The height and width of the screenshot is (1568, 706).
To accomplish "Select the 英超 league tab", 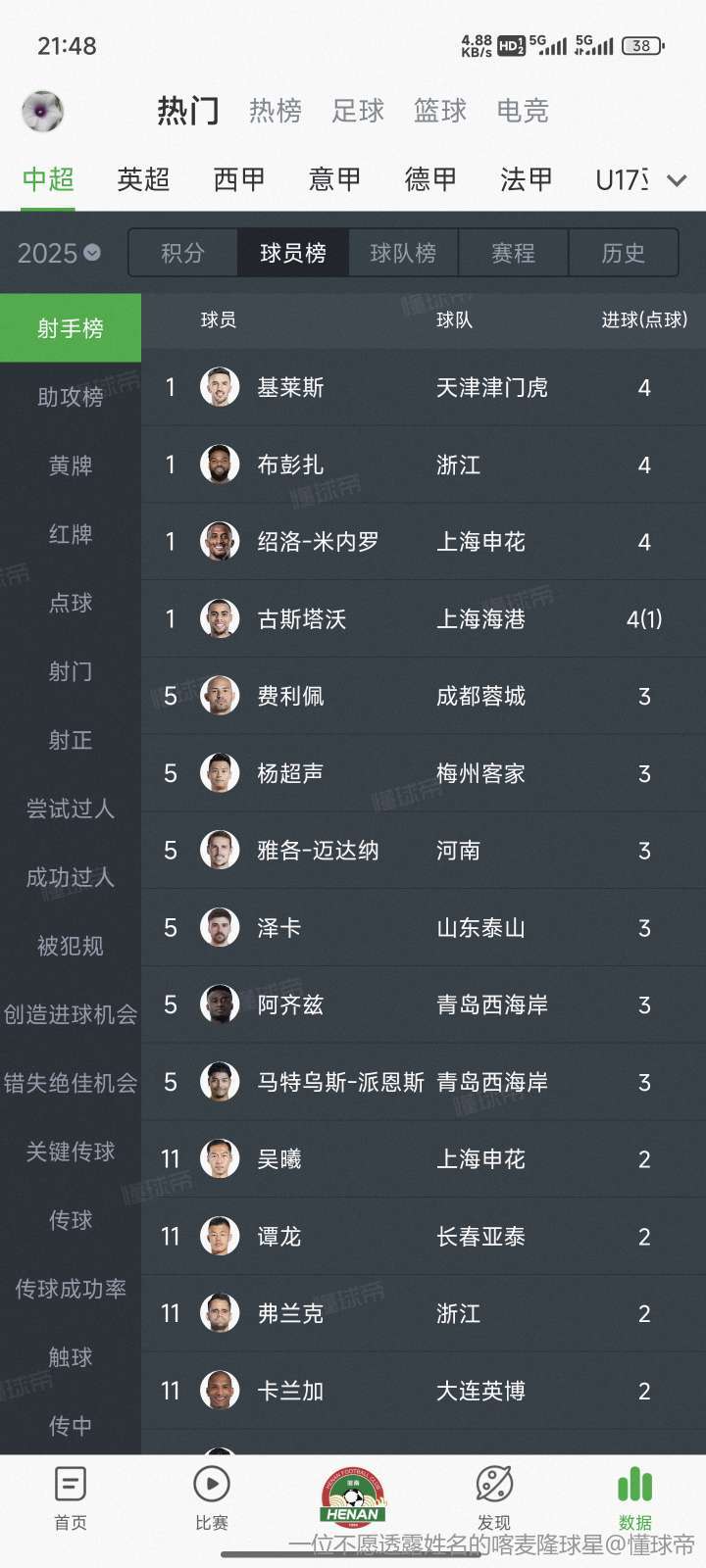I will click(x=143, y=179).
